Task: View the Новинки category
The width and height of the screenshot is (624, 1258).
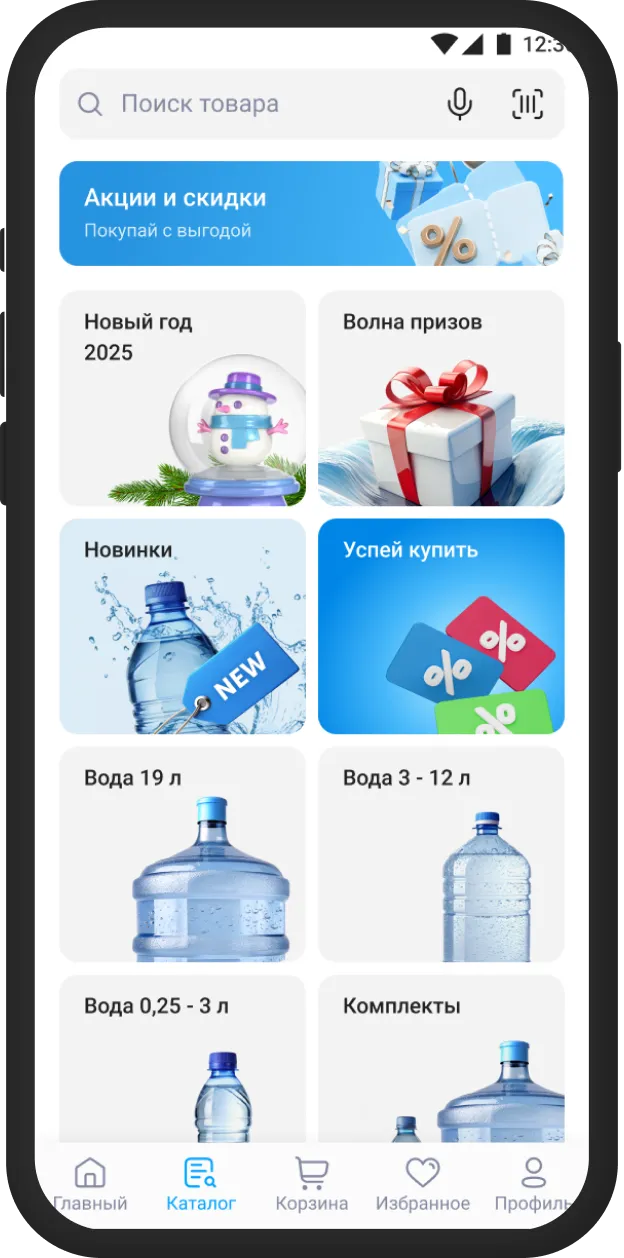Action: [182, 626]
